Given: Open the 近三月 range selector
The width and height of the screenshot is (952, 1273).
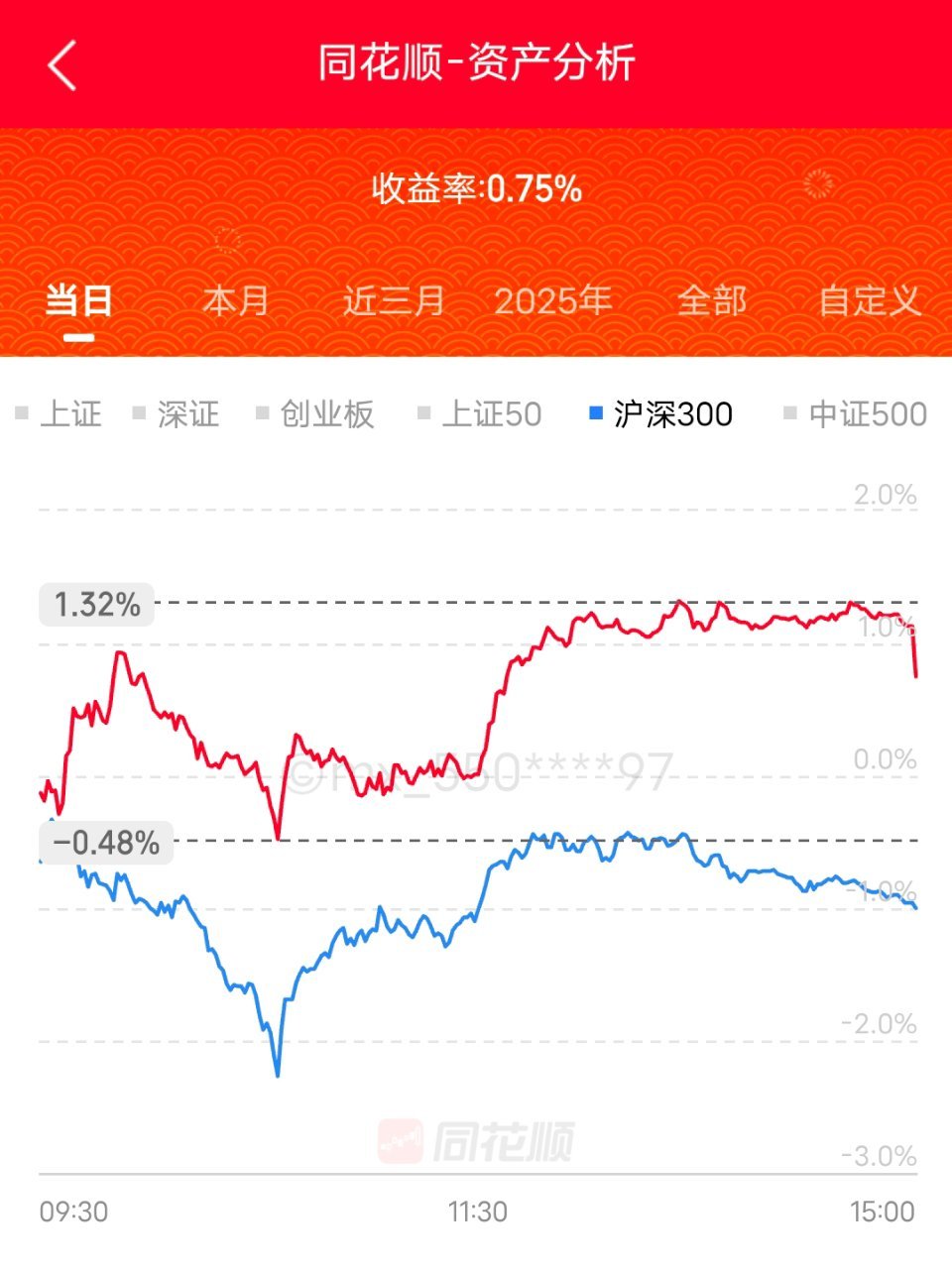Looking at the screenshot, I should tap(395, 300).
